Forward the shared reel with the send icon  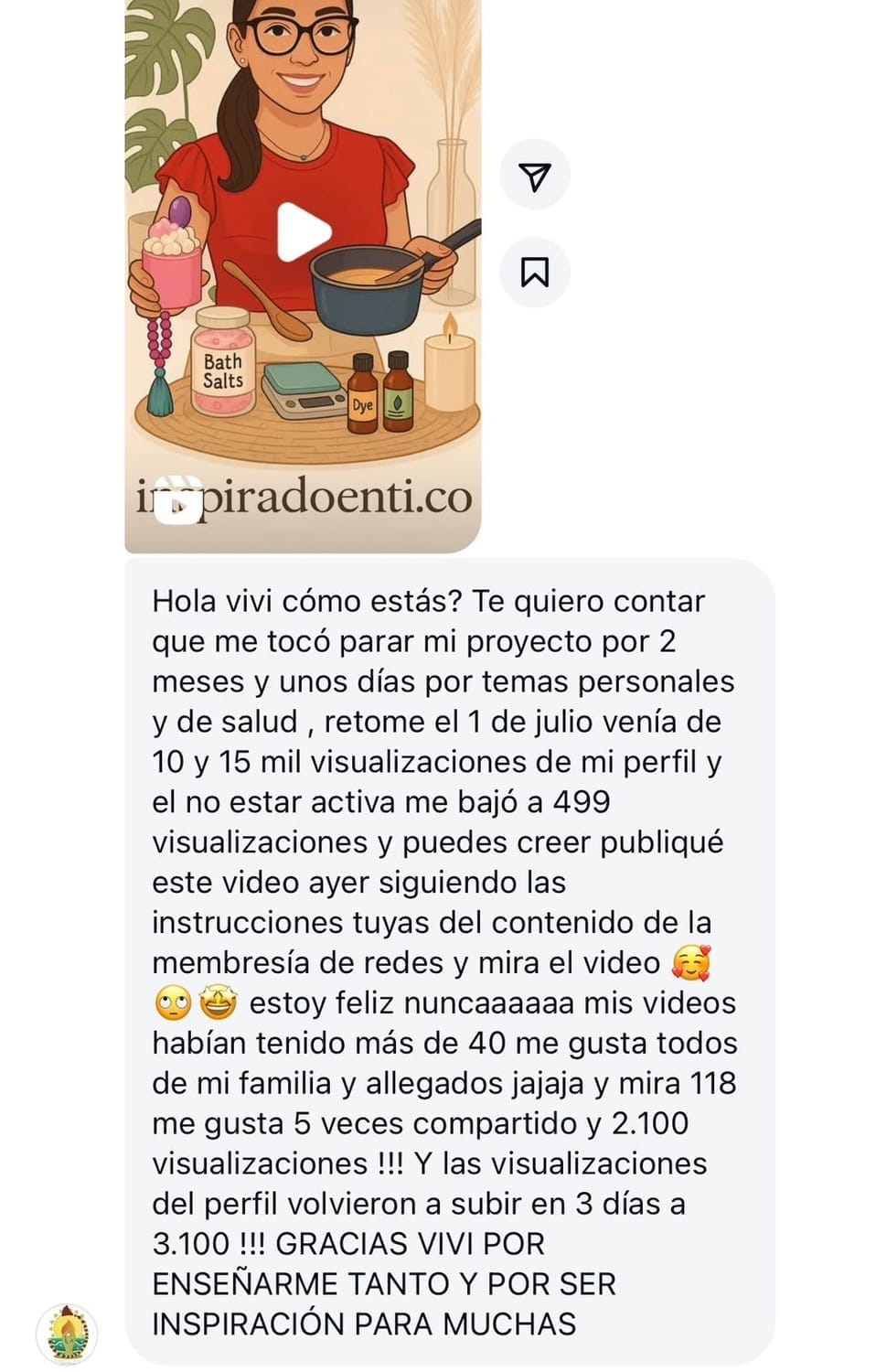(x=535, y=176)
